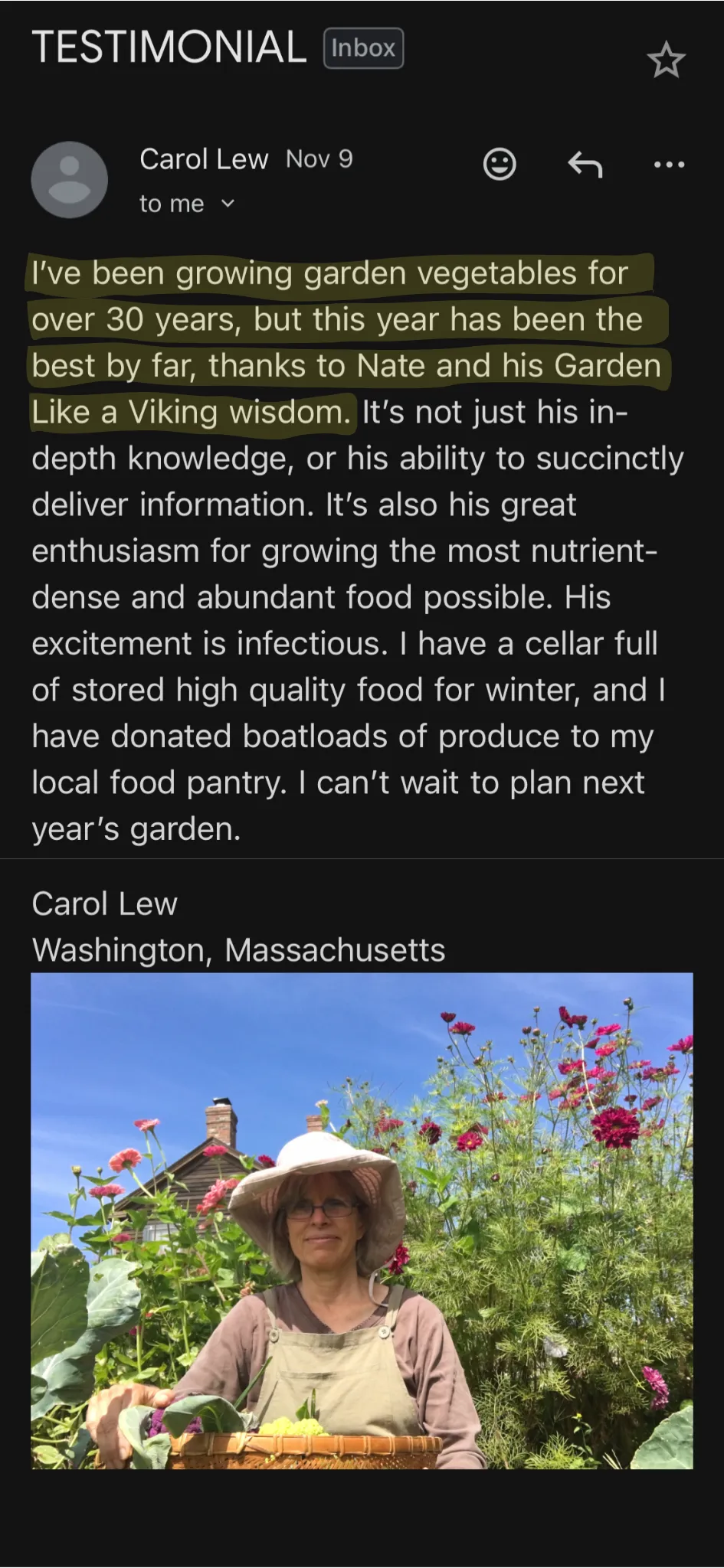The height and width of the screenshot is (1568, 724).
Task: Open Carol Lew's sender avatar
Action: pyautogui.click(x=70, y=180)
